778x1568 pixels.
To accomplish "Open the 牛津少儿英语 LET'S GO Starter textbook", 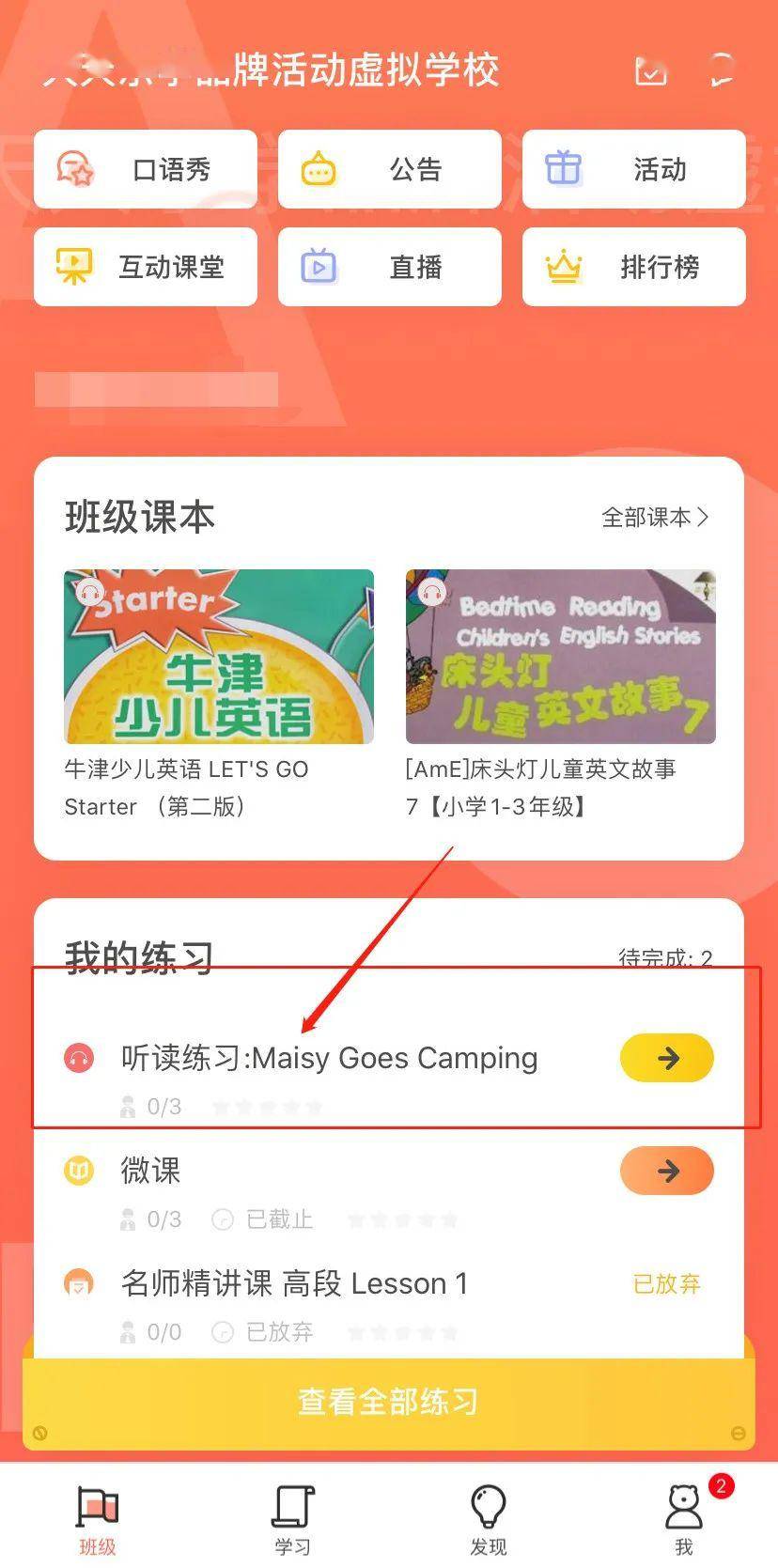I will (x=219, y=657).
